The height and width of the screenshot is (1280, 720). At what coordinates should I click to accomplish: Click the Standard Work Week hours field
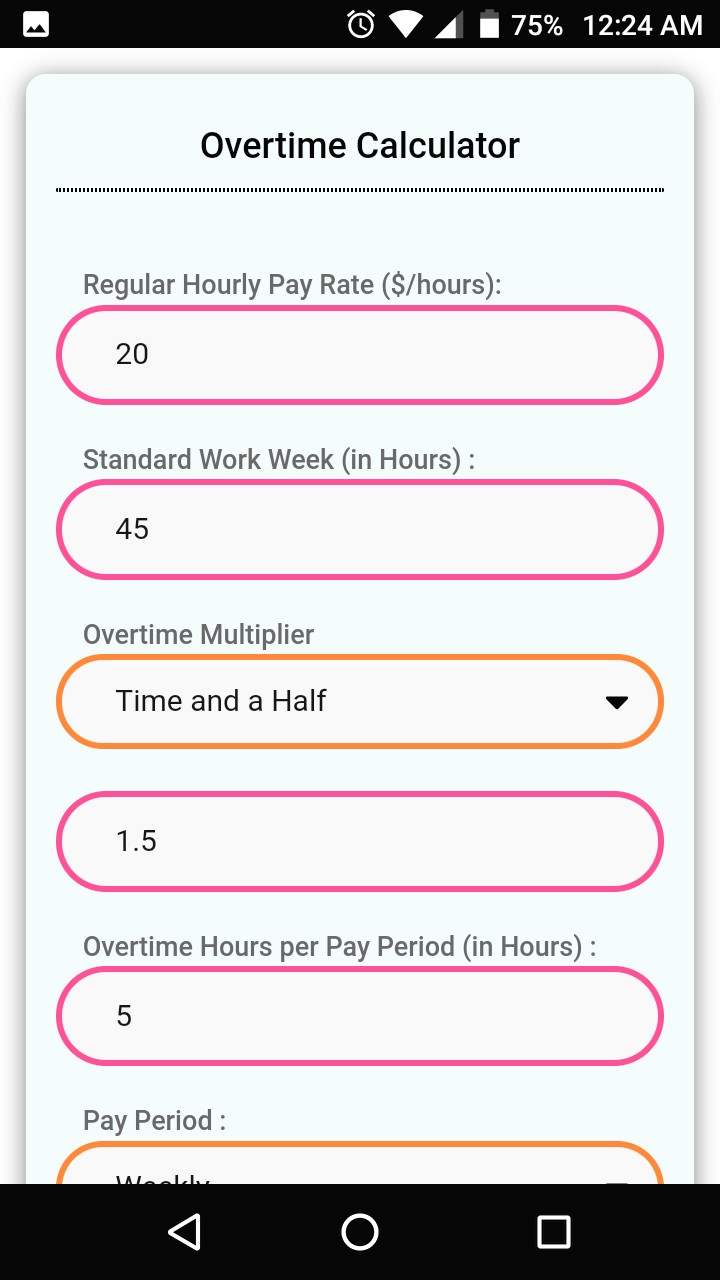tap(359, 529)
